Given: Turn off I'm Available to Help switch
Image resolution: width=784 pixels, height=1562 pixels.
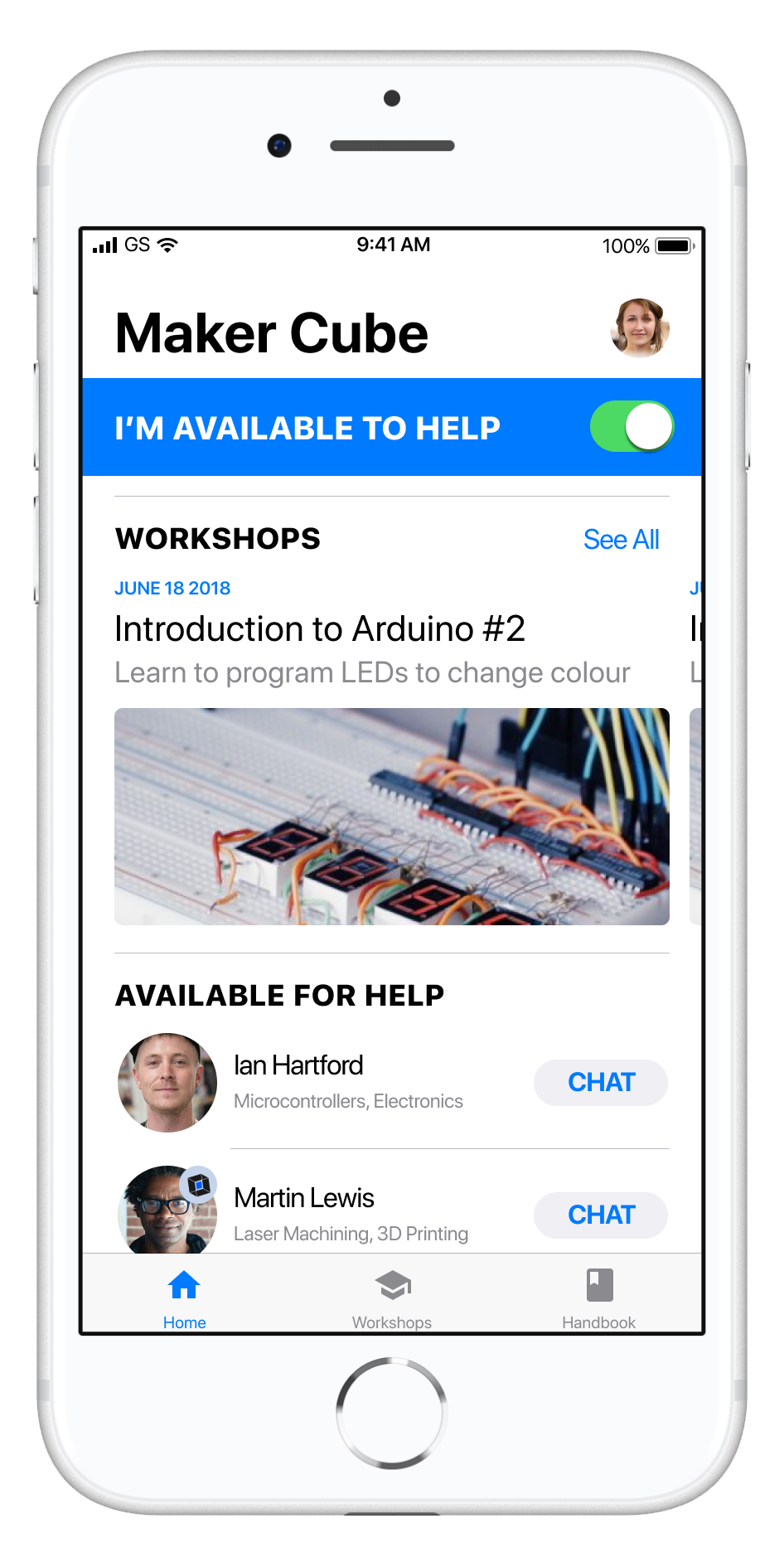Looking at the screenshot, I should tap(632, 427).
